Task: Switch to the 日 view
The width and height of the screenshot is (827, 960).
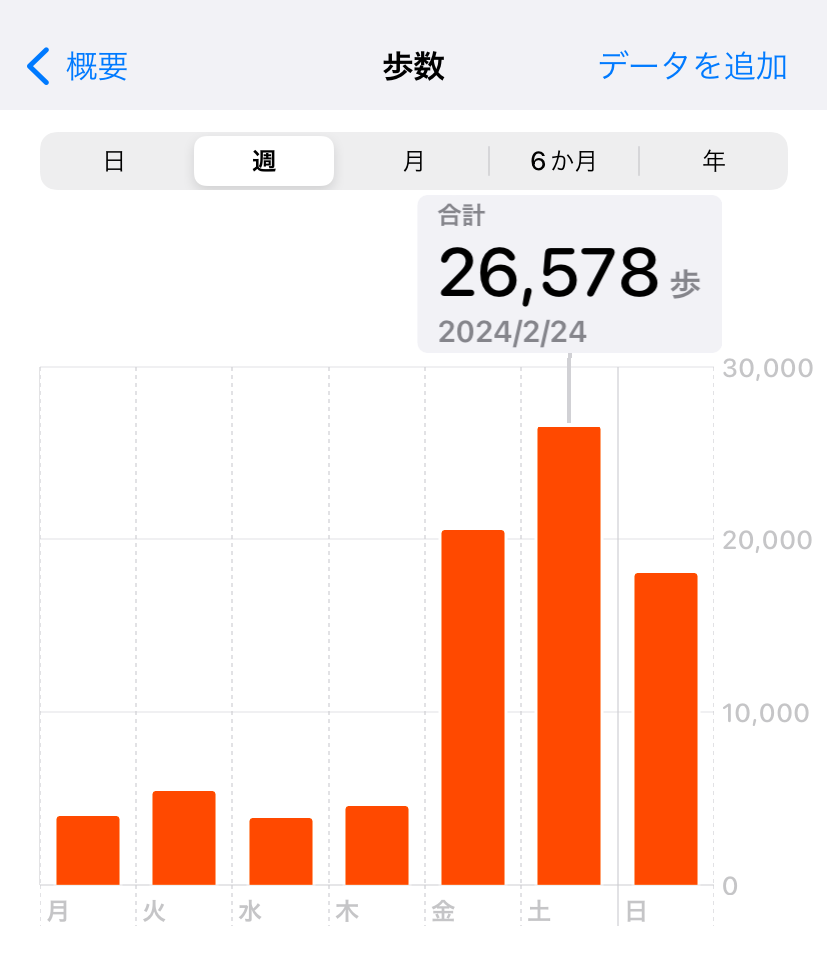Action: tap(115, 161)
